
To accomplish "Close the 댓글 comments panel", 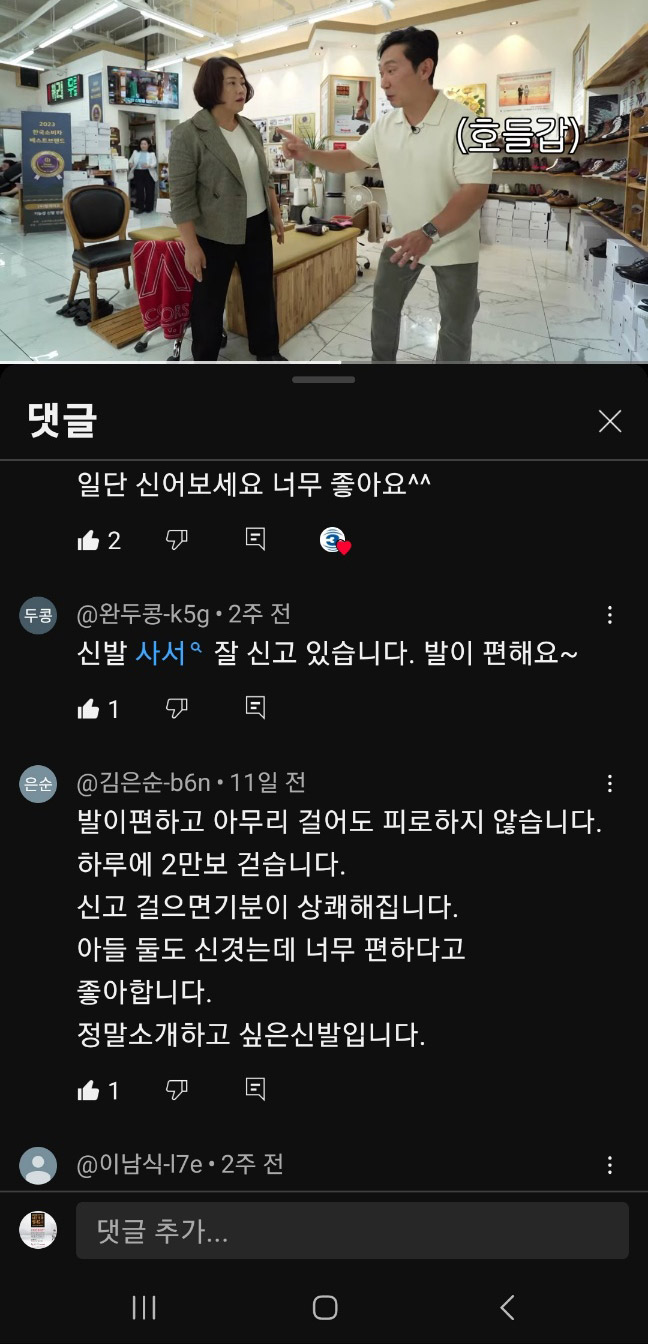I will coord(610,421).
